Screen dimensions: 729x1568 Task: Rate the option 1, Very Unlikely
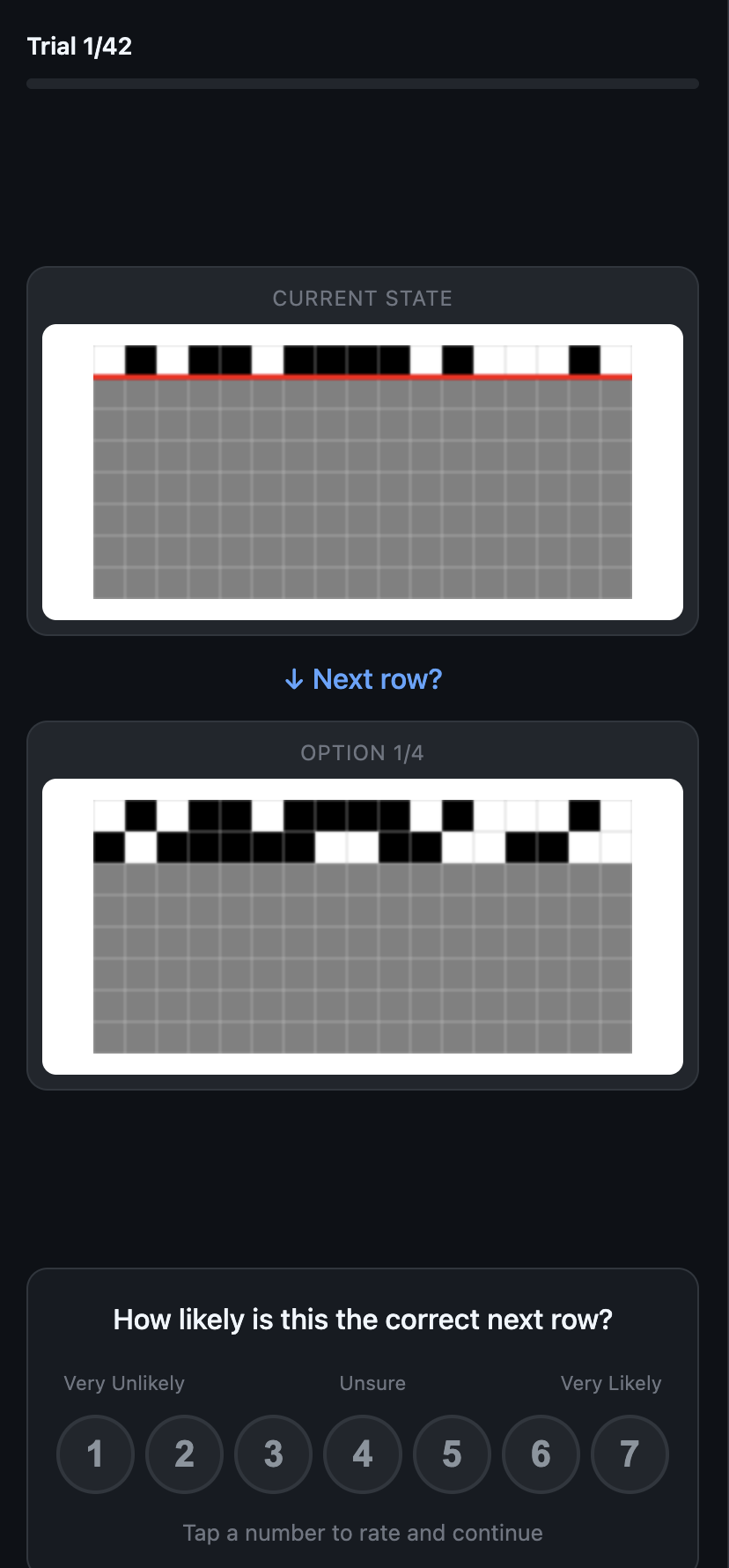[x=95, y=1453]
